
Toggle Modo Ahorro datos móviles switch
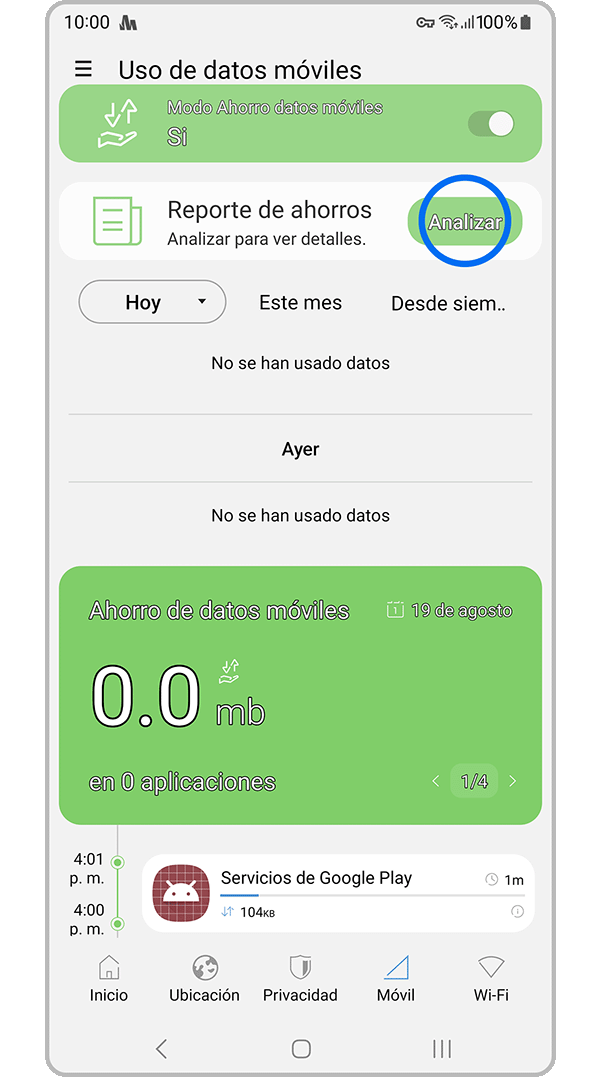491,124
